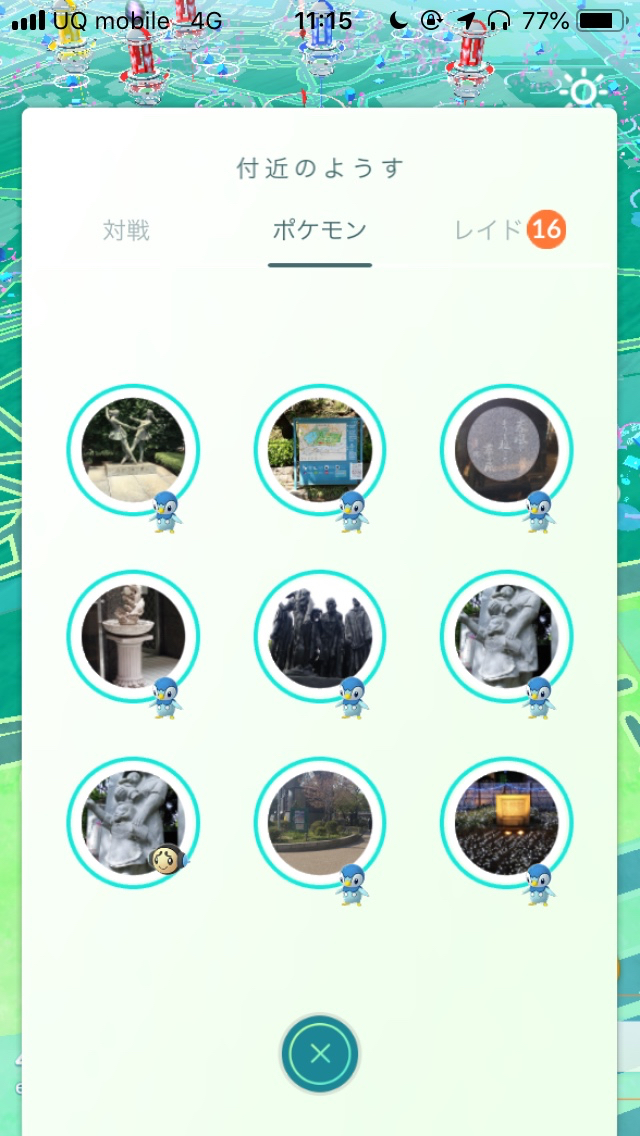Tap the round inscribed stone PokéStop tile

click(506, 450)
